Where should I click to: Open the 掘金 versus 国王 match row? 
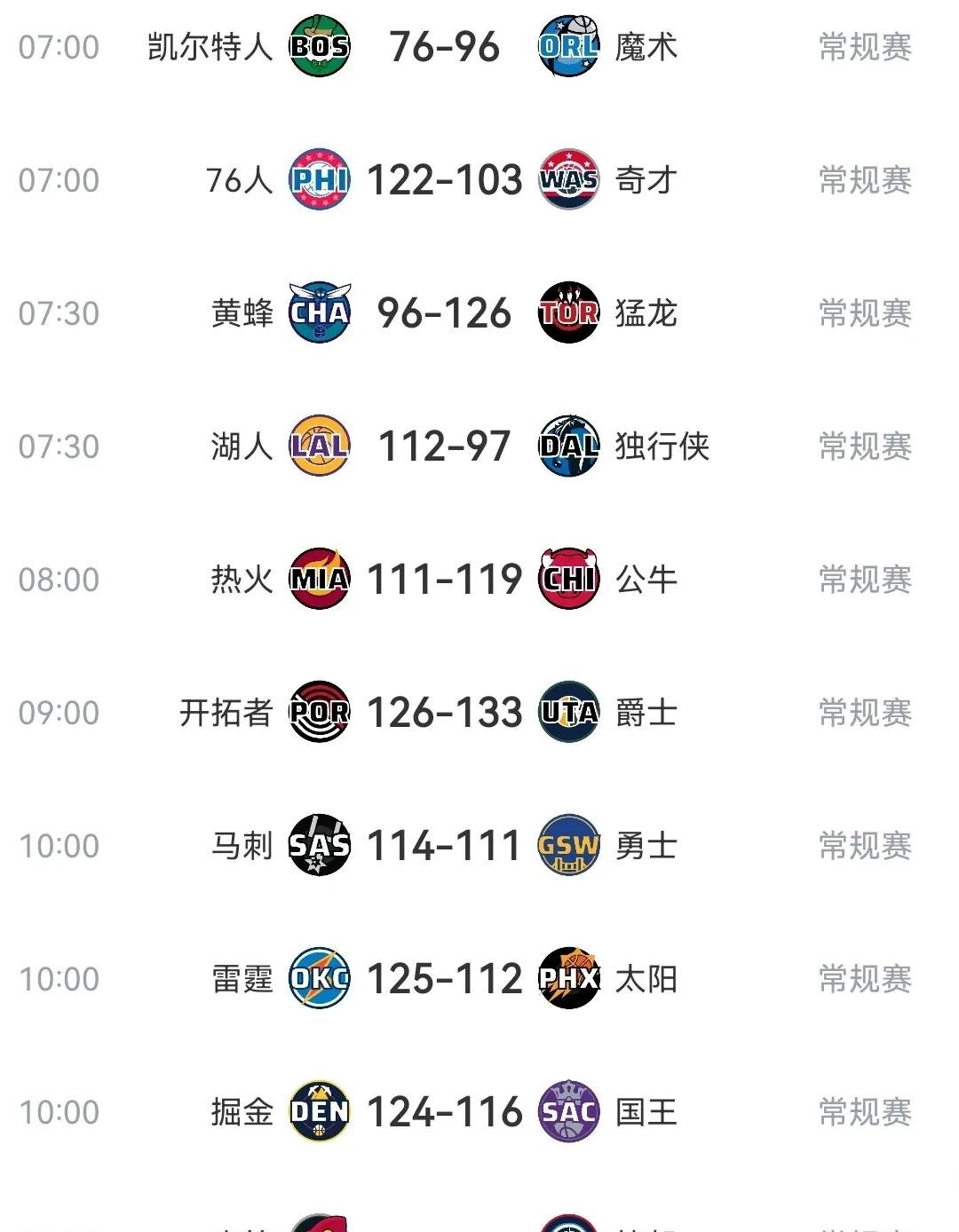pyautogui.click(x=479, y=1112)
